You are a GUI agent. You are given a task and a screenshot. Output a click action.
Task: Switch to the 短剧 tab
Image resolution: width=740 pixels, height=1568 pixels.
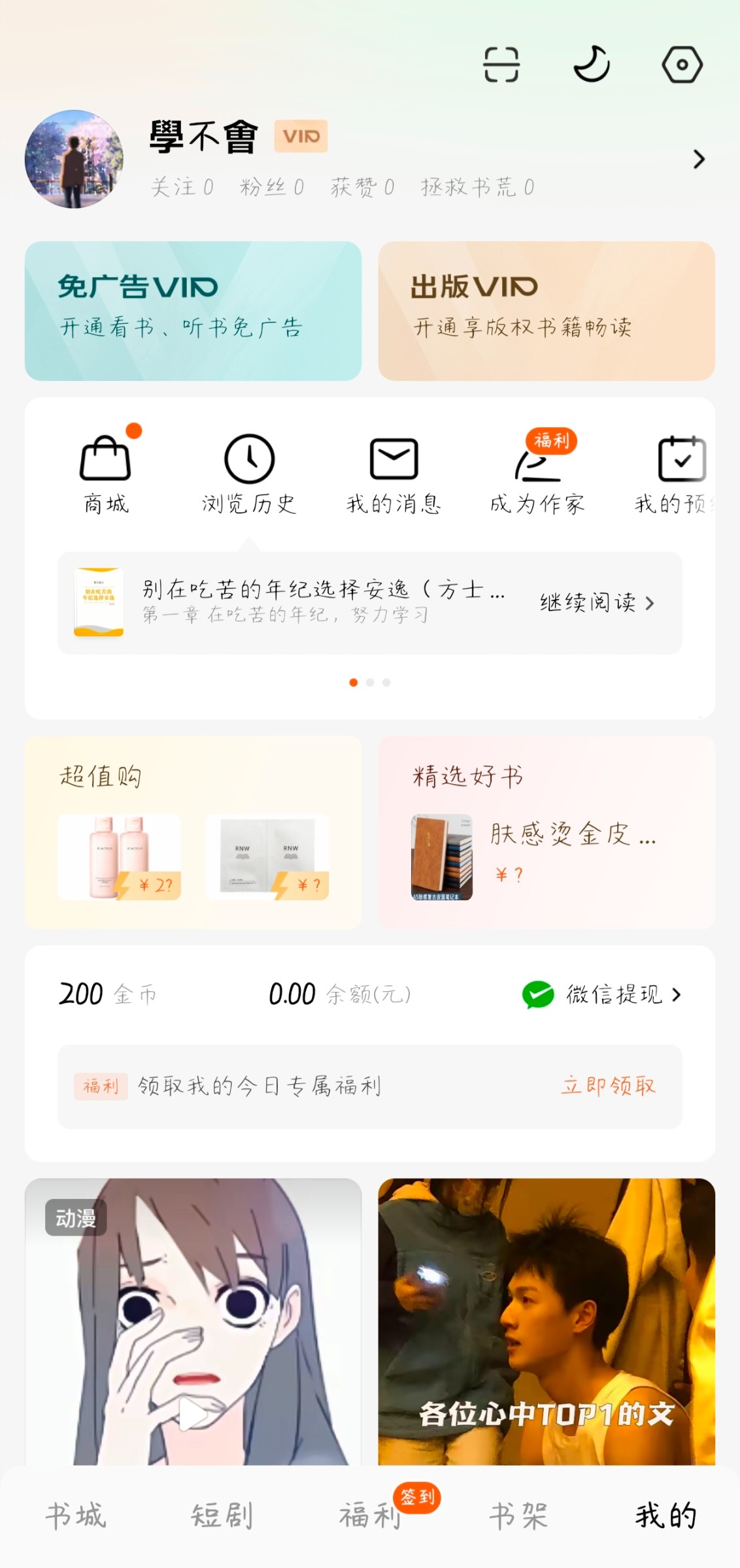point(222,1516)
